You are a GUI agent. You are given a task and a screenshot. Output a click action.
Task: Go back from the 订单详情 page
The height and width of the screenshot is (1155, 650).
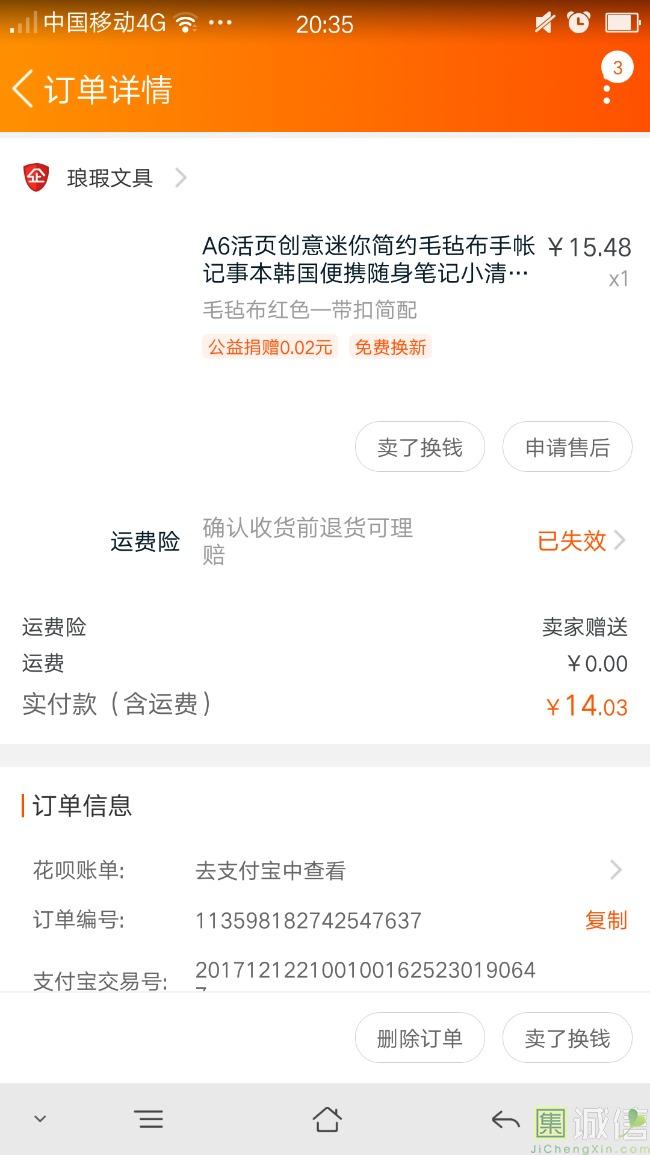click(x=24, y=89)
